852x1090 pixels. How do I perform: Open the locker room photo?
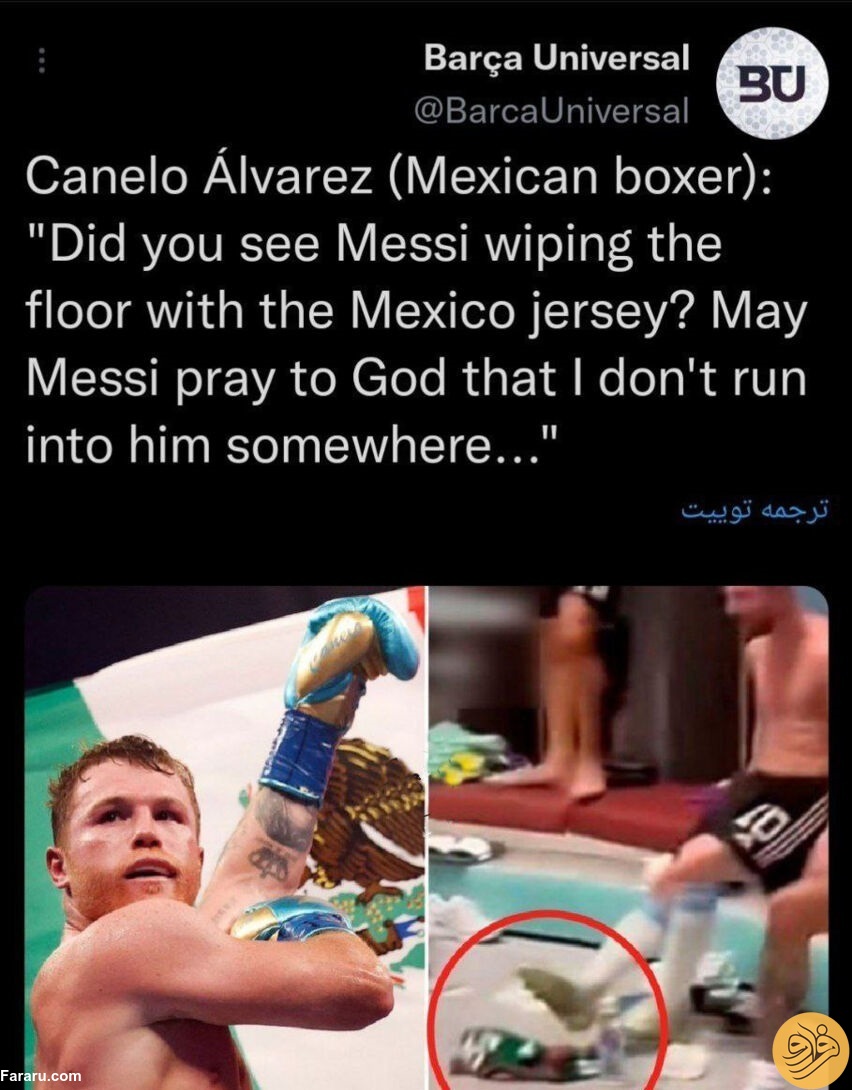628,838
